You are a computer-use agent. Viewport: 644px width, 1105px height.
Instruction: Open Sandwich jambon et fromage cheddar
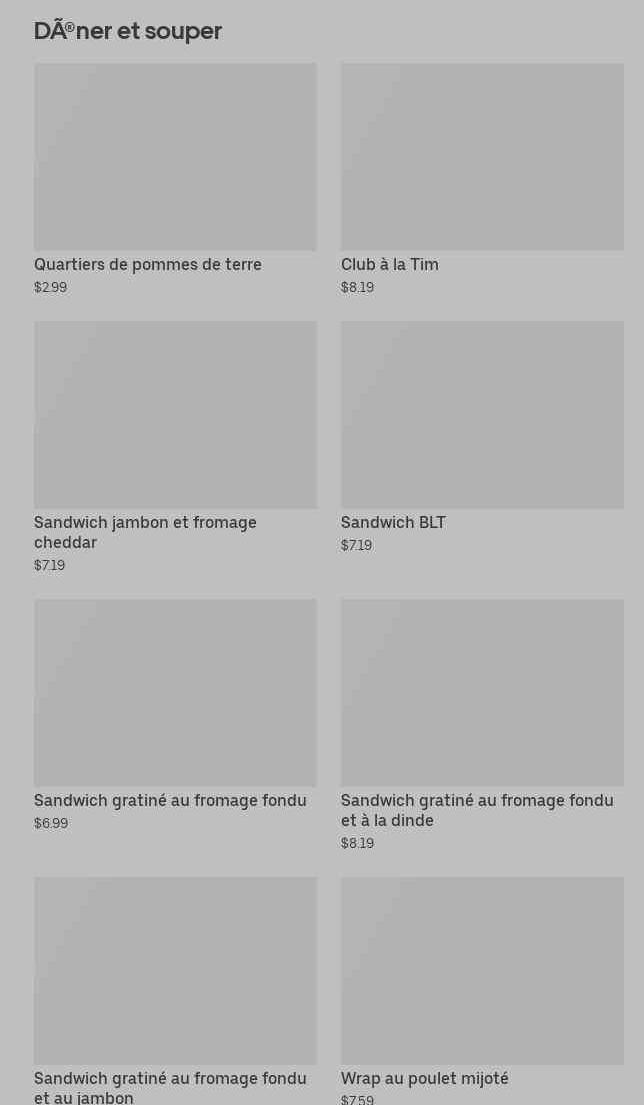tap(175, 447)
